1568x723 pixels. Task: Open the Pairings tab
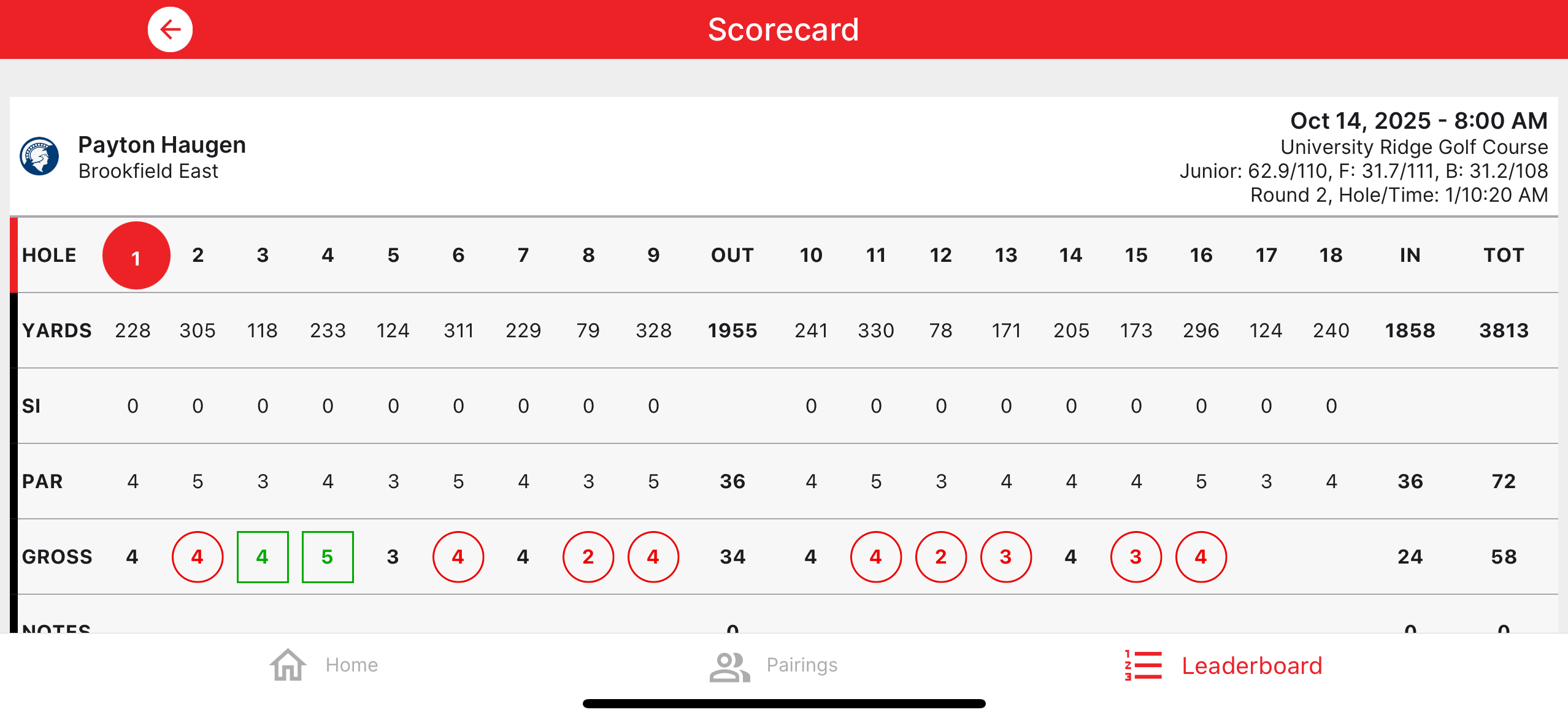[x=774, y=665]
